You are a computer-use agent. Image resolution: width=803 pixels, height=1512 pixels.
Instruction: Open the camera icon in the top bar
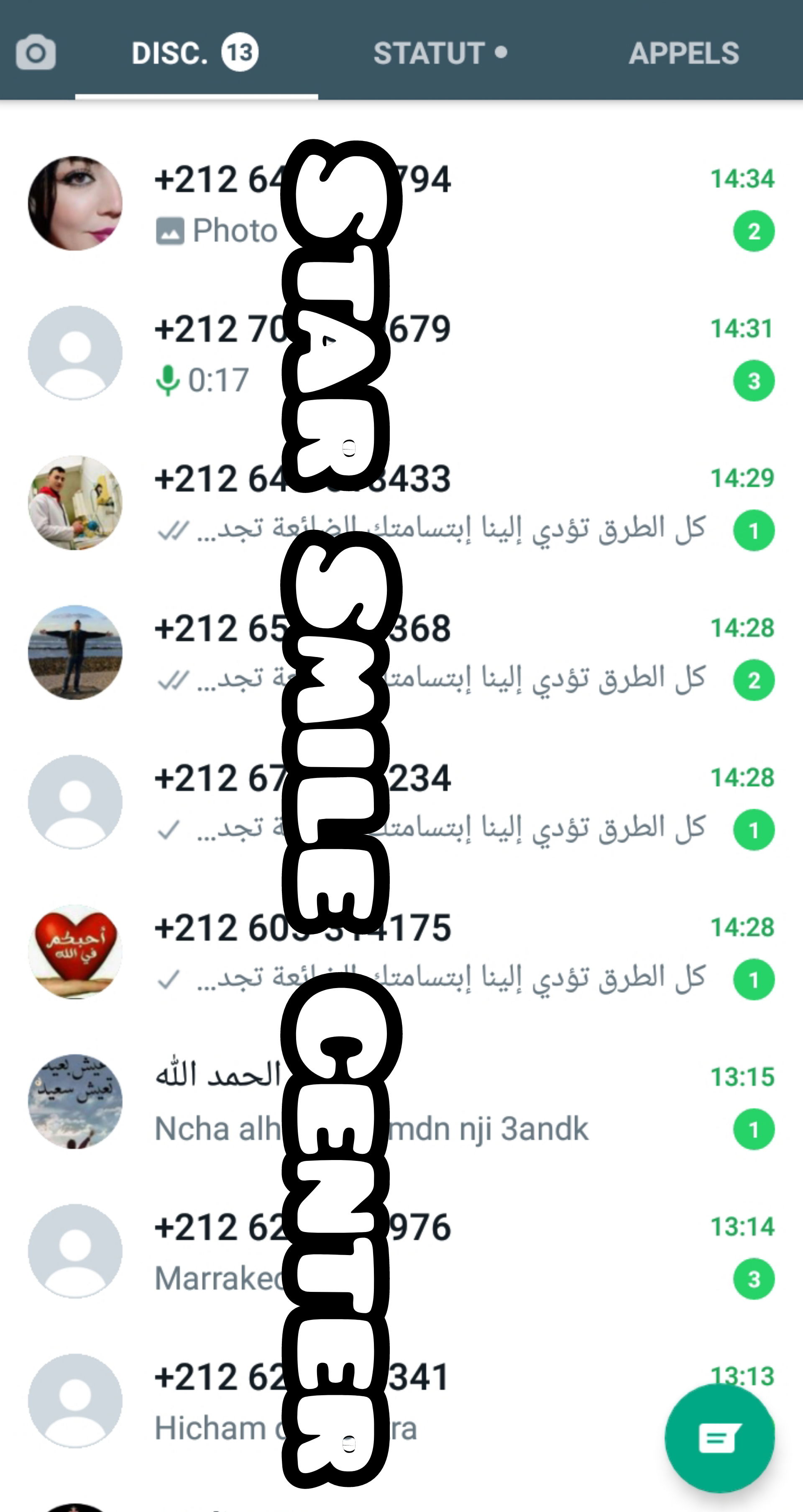point(36,53)
